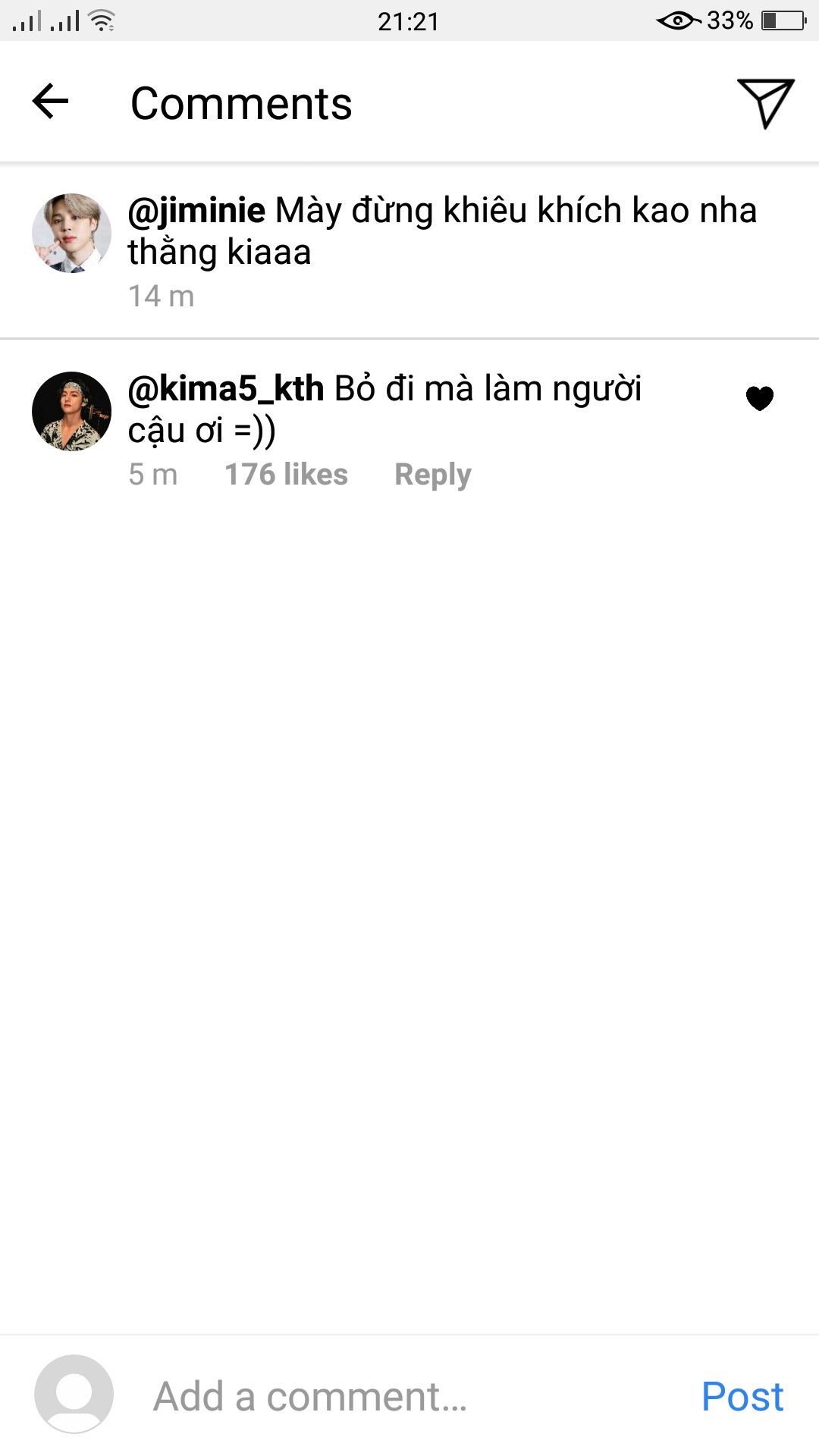
Task: Open the @kima5_kth mention link
Action: click(226, 389)
